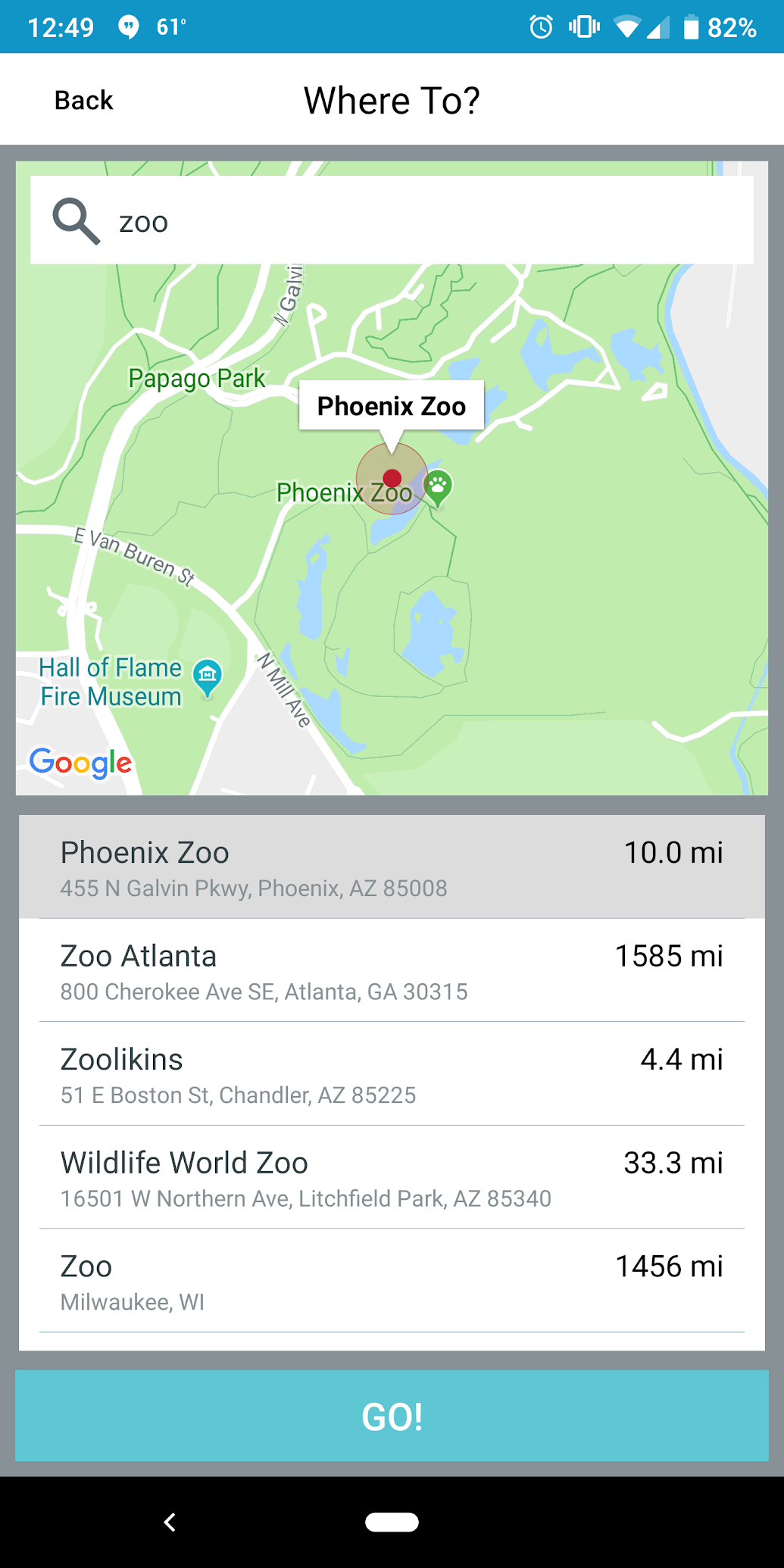
Task: Tap the Phoenix Zoo paw marker on map
Action: (x=438, y=486)
